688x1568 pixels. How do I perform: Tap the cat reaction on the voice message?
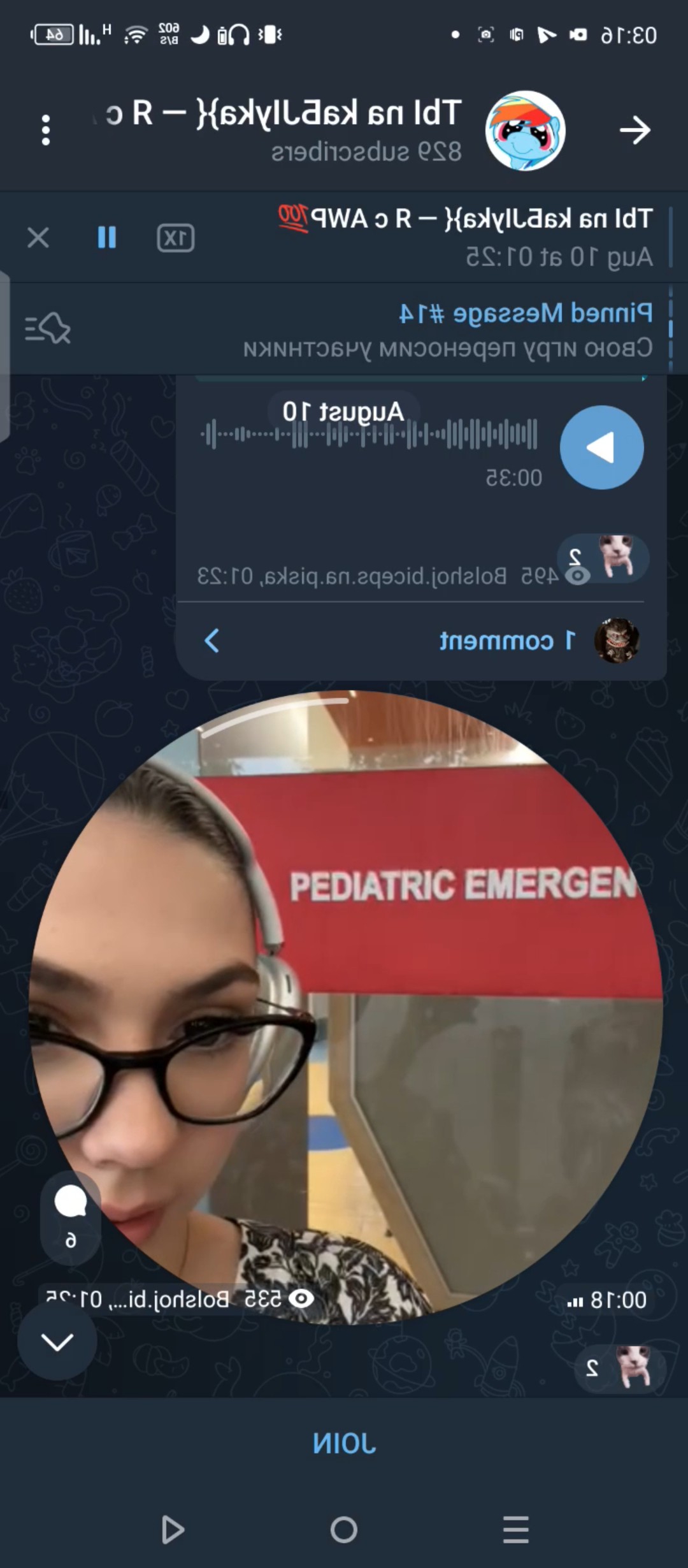(603, 558)
